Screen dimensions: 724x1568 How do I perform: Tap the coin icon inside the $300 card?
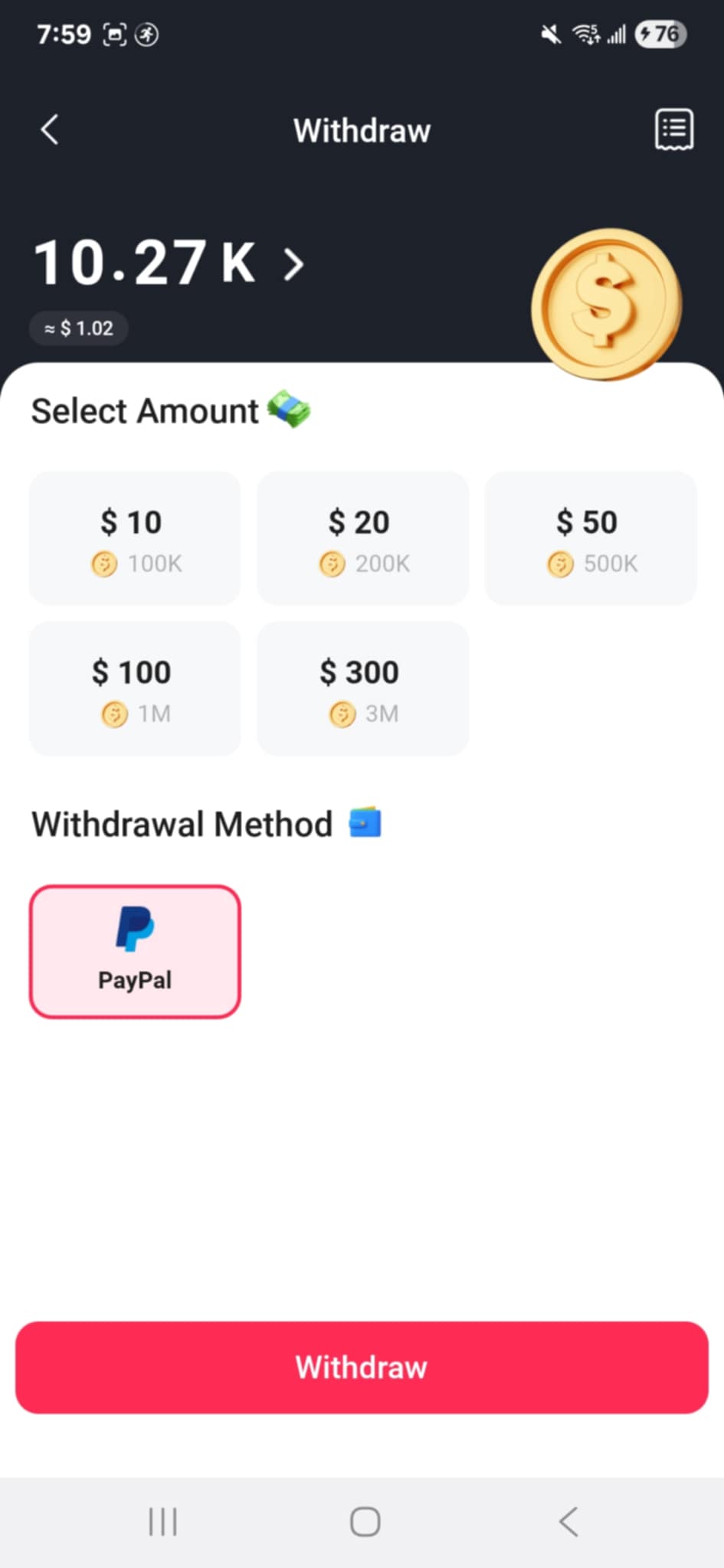coord(344,714)
